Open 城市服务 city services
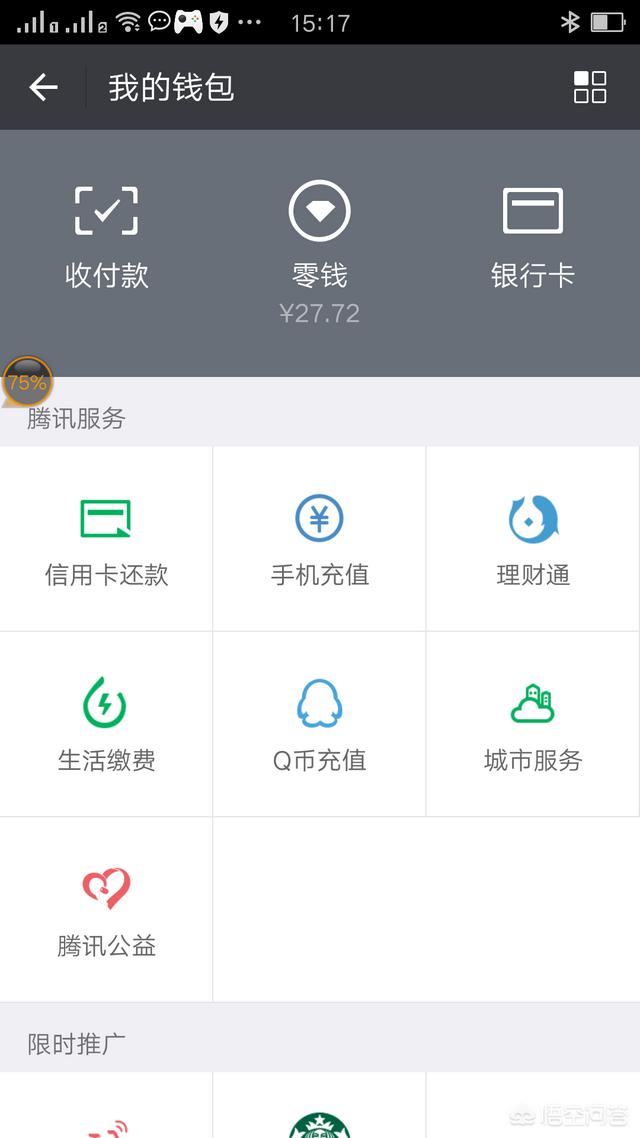Image resolution: width=640 pixels, height=1138 pixels. 533,725
